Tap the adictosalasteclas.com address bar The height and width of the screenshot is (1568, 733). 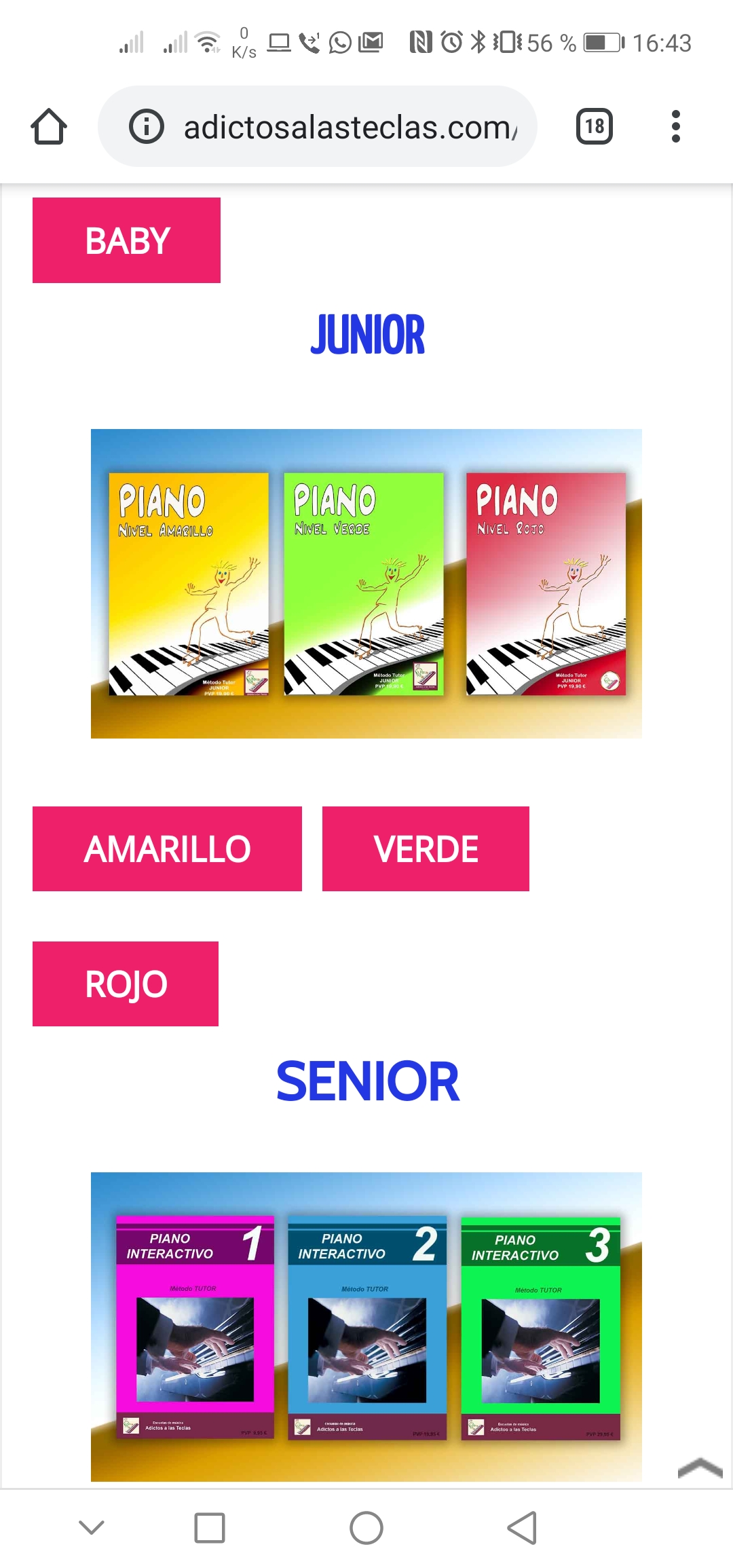(x=318, y=126)
